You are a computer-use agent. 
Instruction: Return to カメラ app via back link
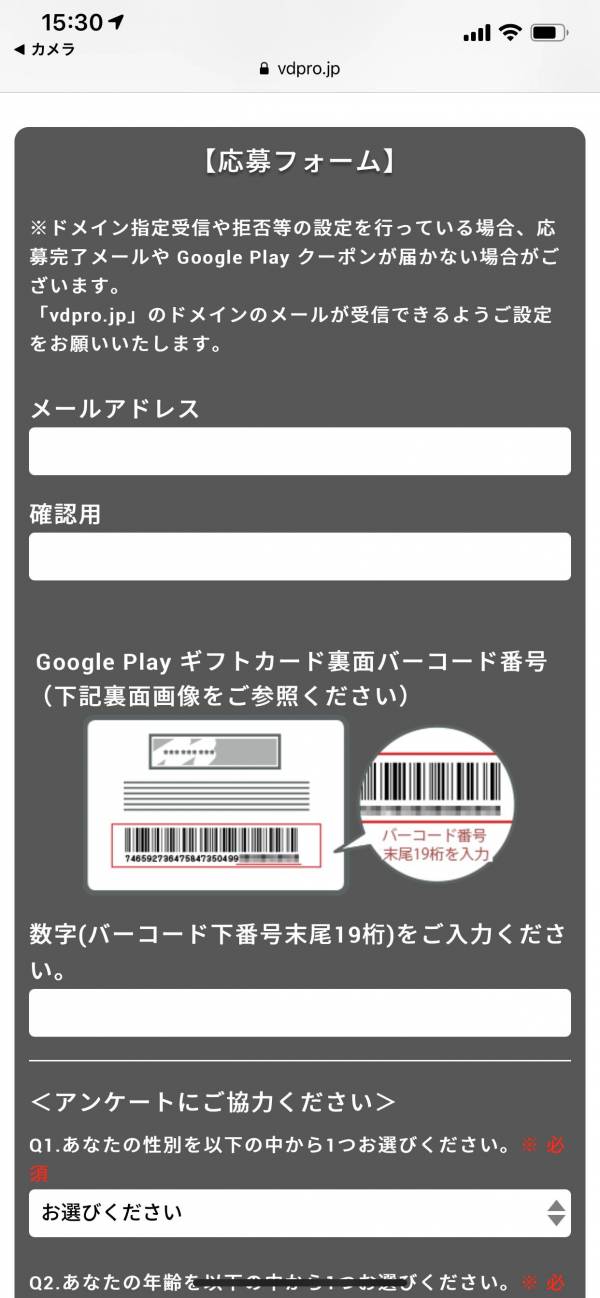[x=45, y=49]
